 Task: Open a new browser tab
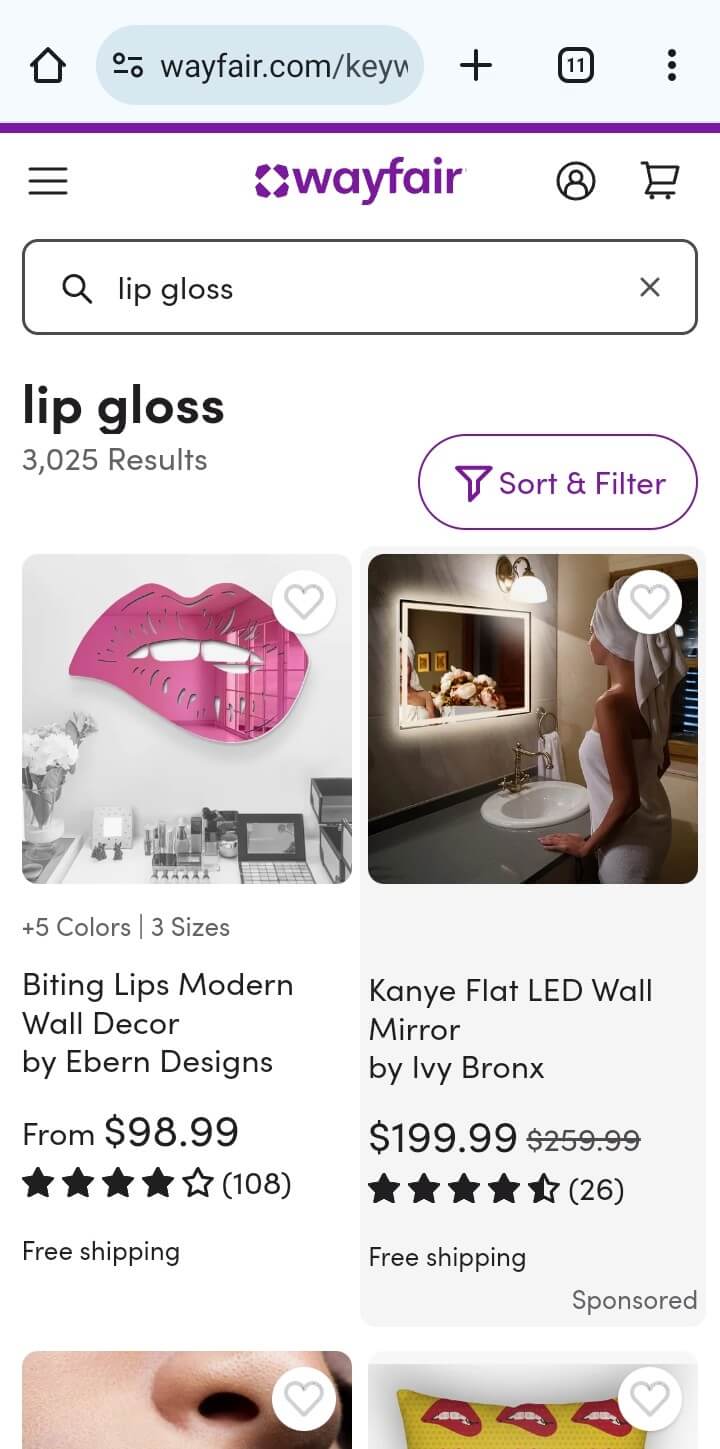[x=476, y=67]
